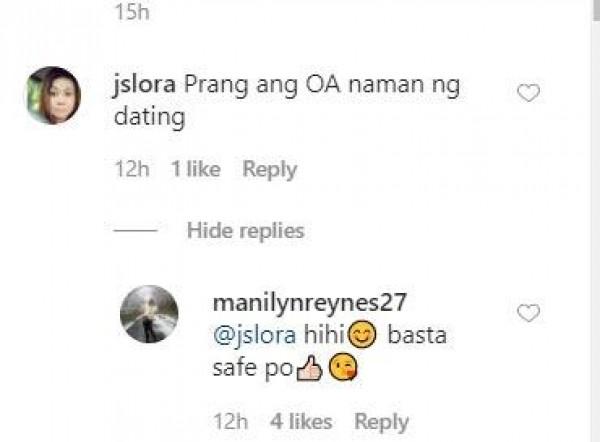Reply to manilynreynes27's comment
The image size is (600, 442).
tap(382, 421)
